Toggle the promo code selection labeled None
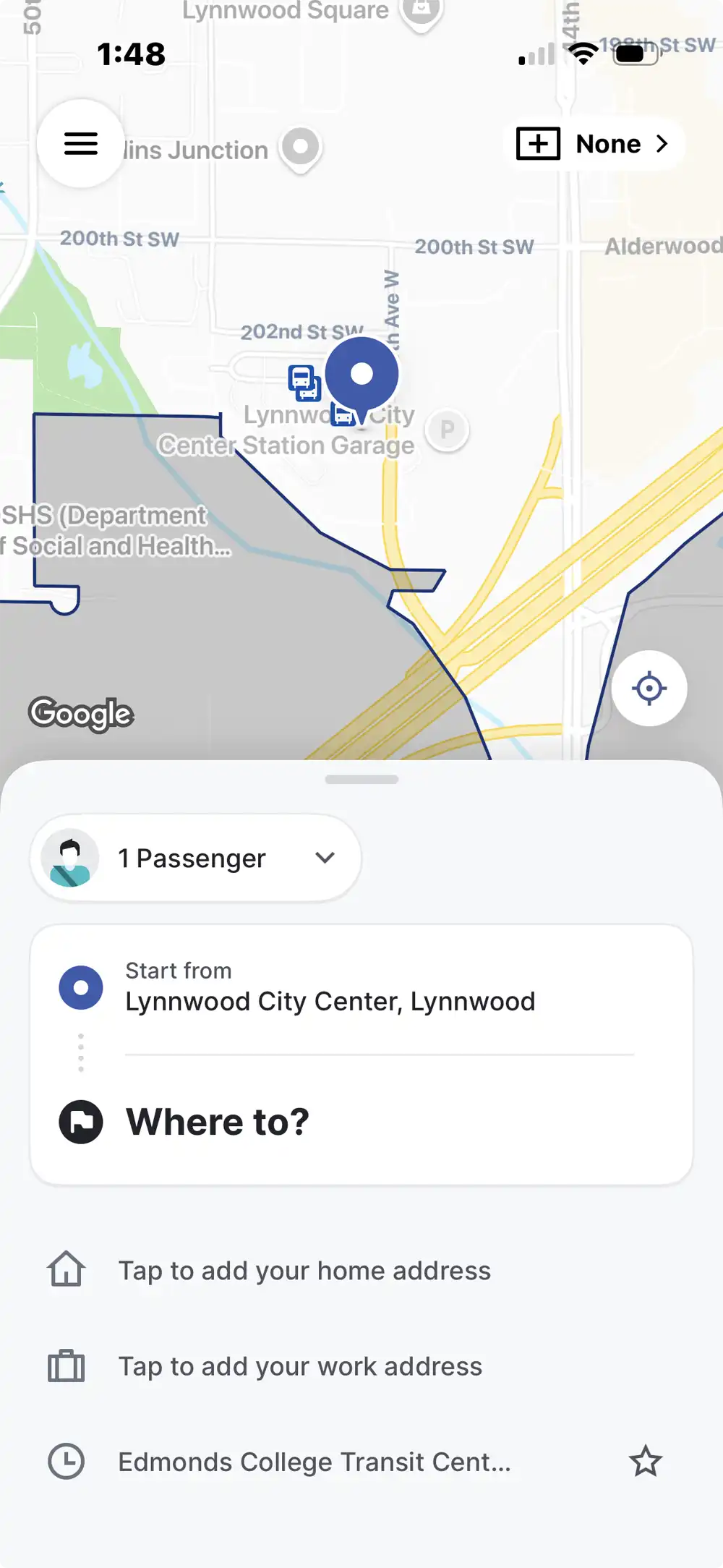723x1568 pixels. click(x=595, y=143)
